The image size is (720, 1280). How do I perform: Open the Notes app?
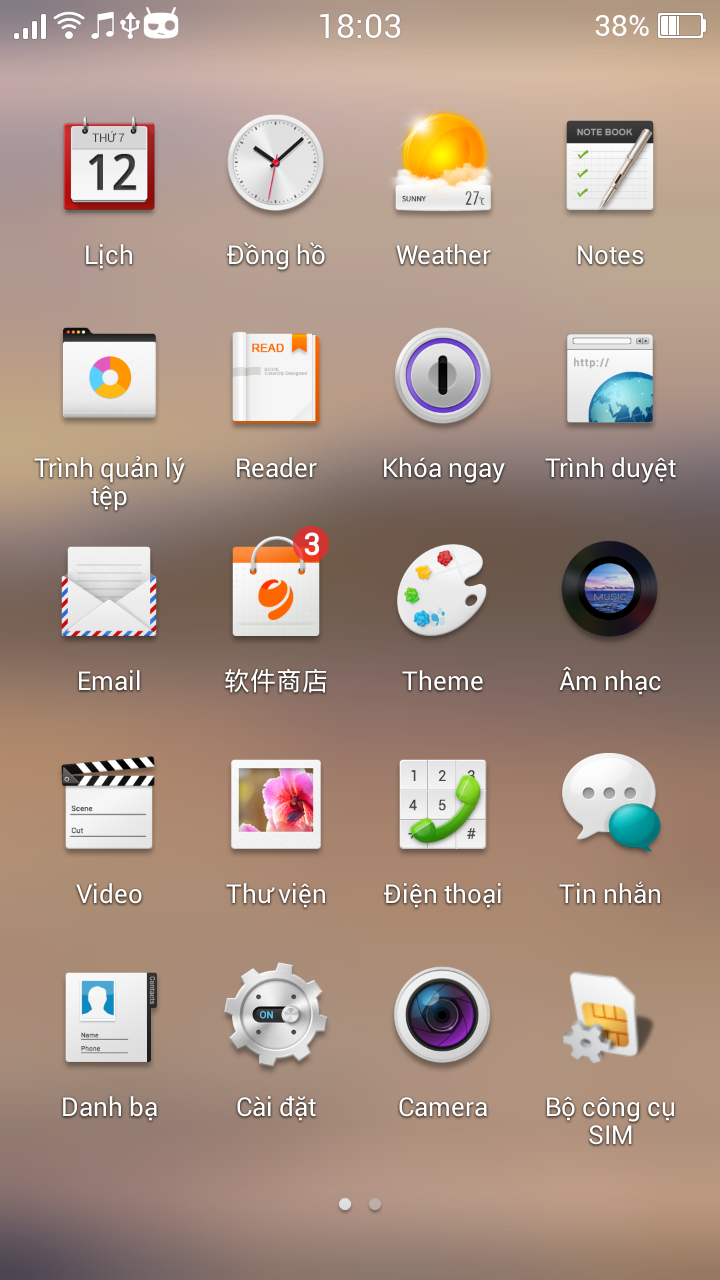[610, 165]
